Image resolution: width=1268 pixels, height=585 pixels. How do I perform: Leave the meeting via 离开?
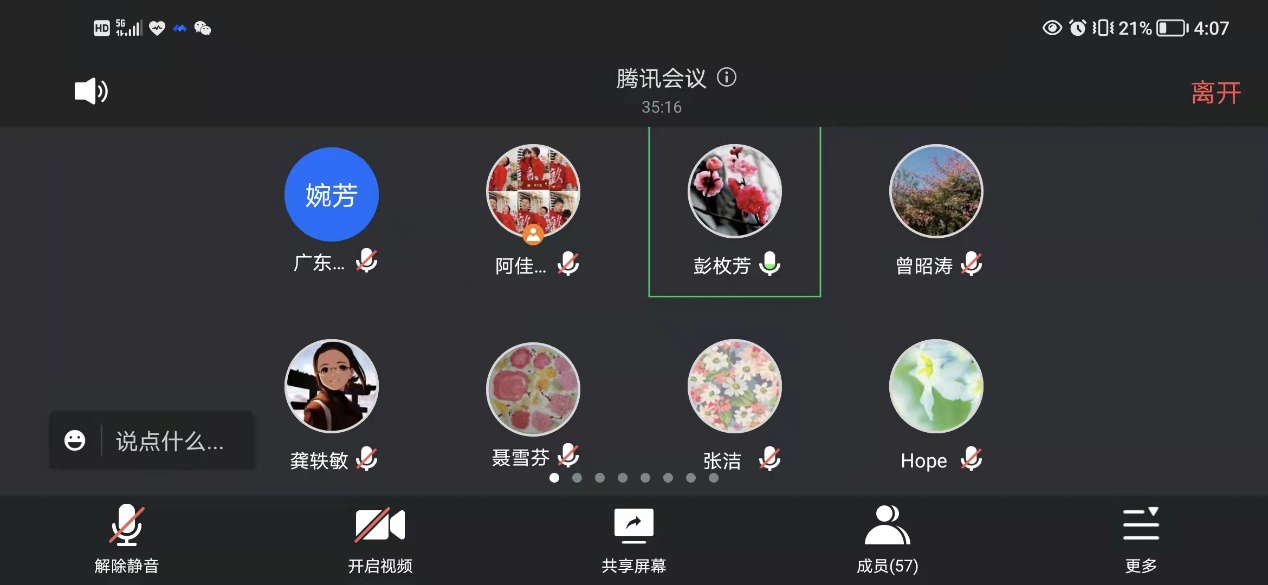(x=1215, y=93)
